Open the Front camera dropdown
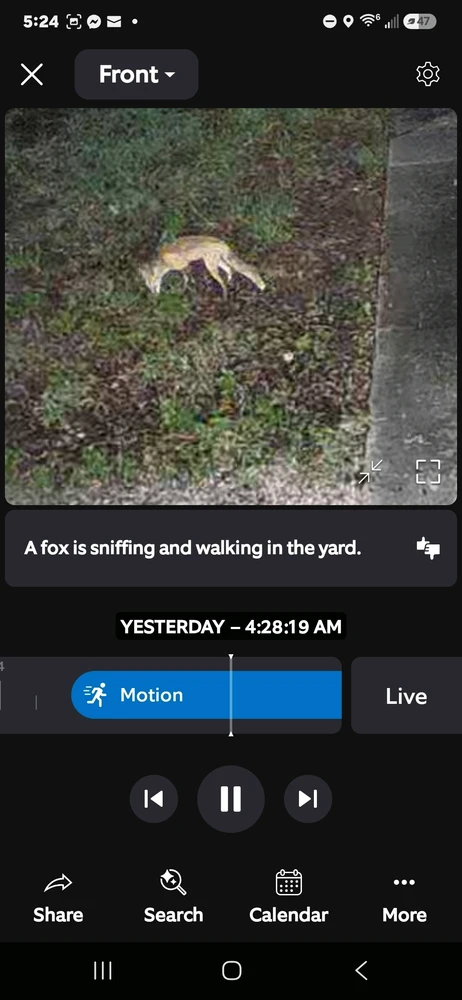The height and width of the screenshot is (1000, 462). click(x=137, y=75)
